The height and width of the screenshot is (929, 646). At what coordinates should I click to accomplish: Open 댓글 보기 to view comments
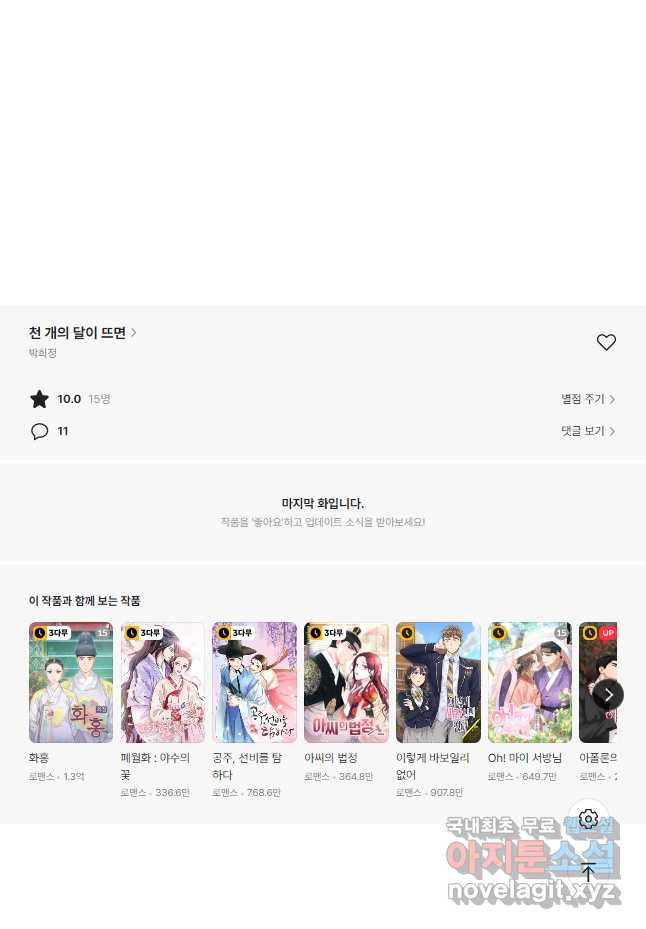point(587,431)
